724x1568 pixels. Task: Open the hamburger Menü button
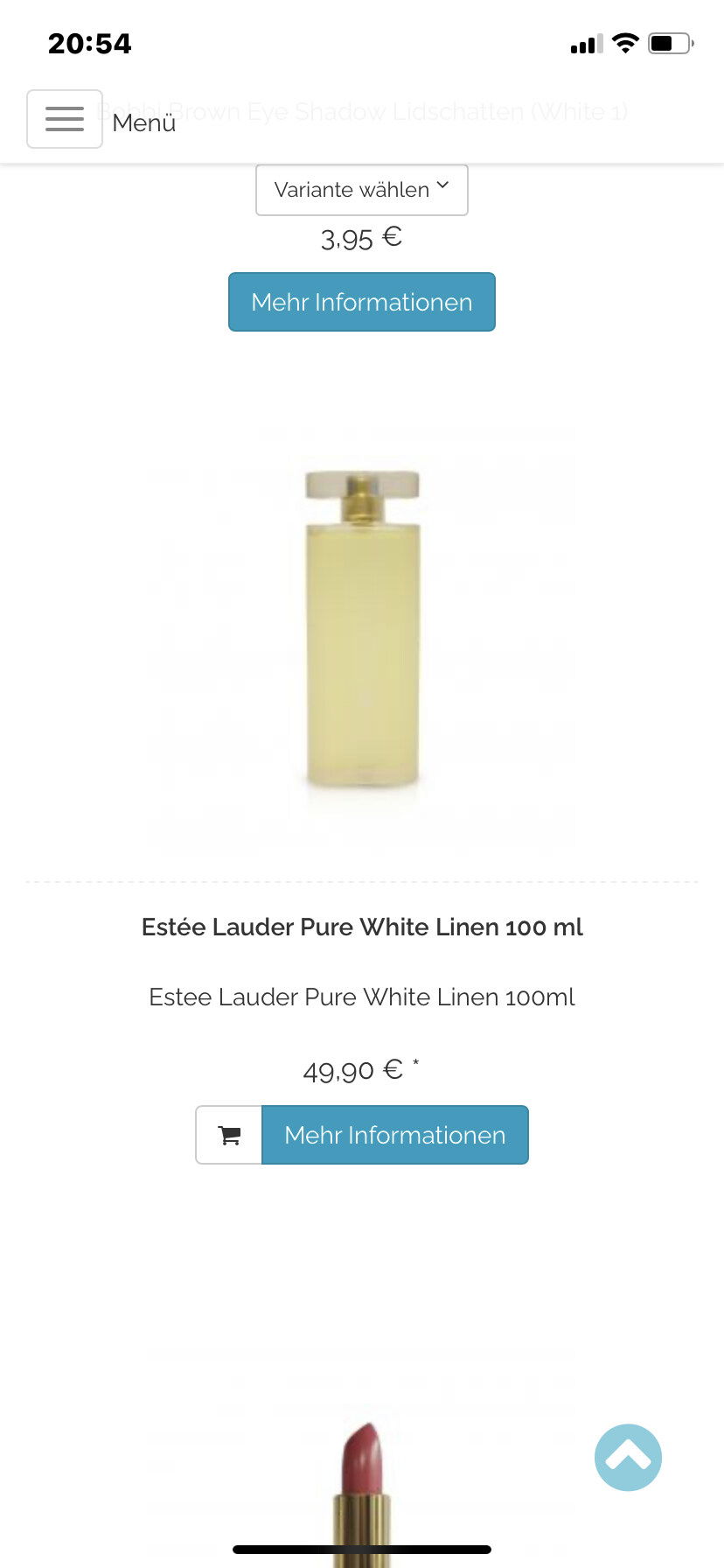pos(65,119)
